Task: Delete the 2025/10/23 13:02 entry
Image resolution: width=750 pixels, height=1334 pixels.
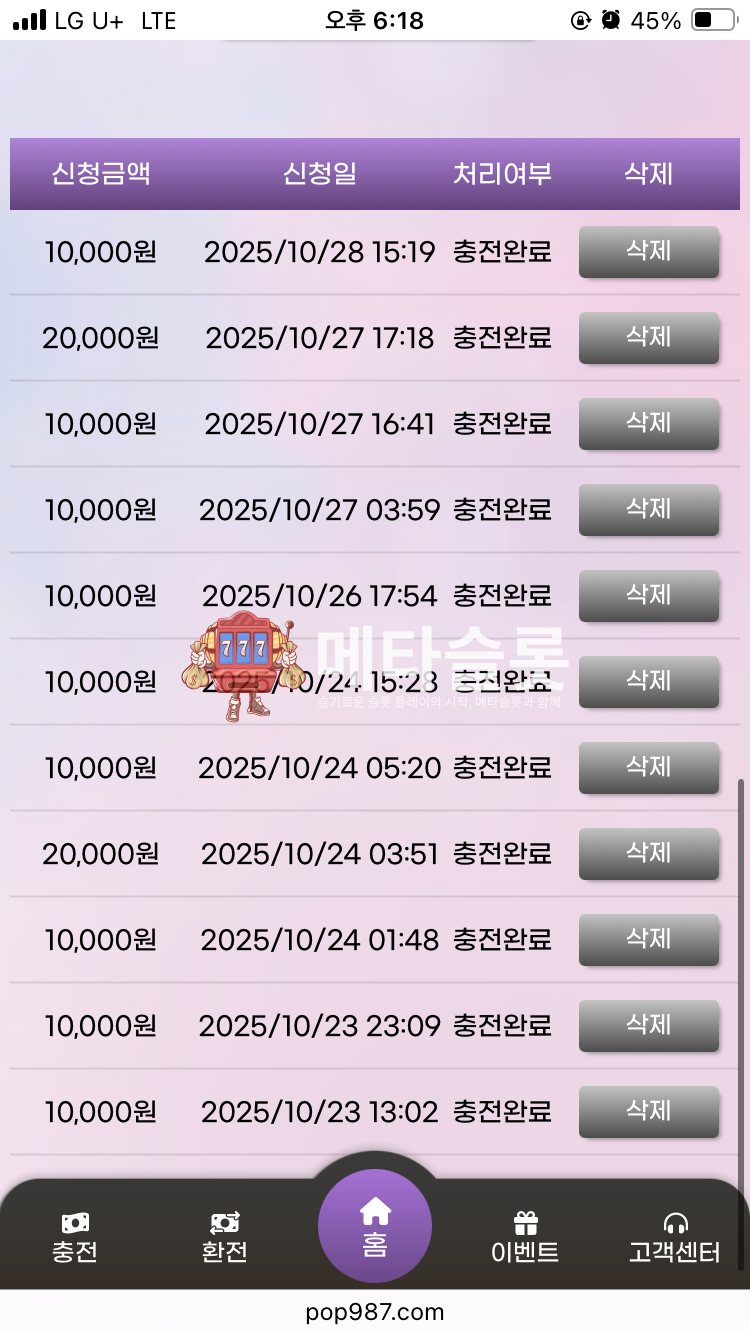Action: tap(648, 1111)
